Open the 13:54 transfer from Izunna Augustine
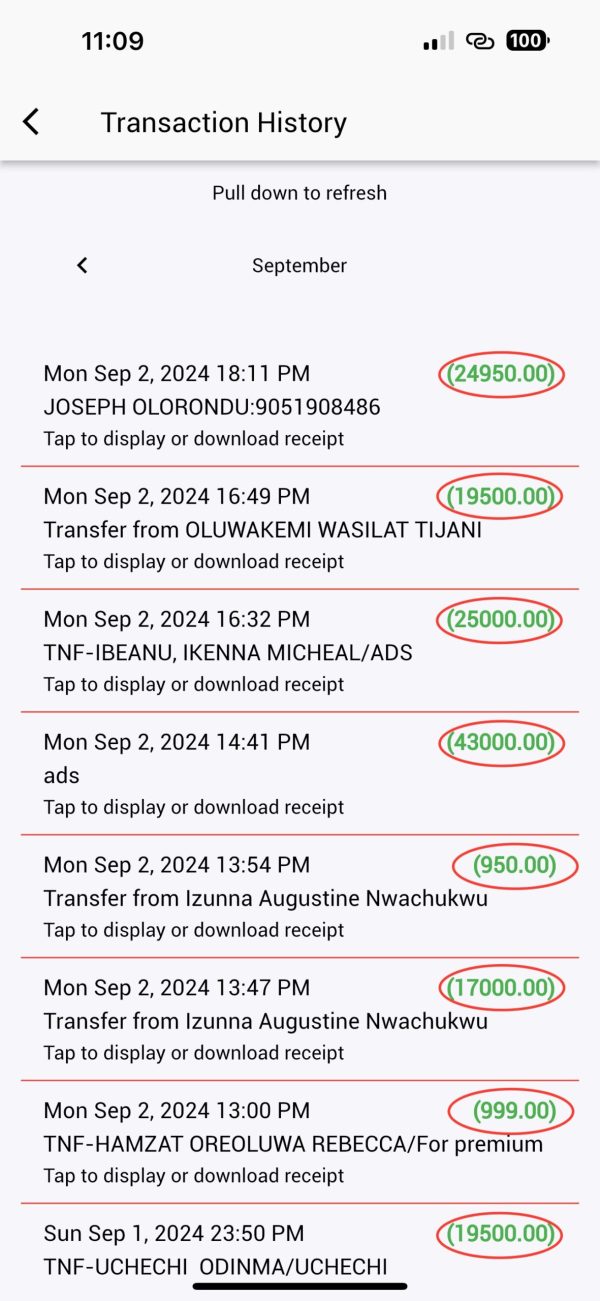The width and height of the screenshot is (600, 1301). pyautogui.click(x=300, y=897)
